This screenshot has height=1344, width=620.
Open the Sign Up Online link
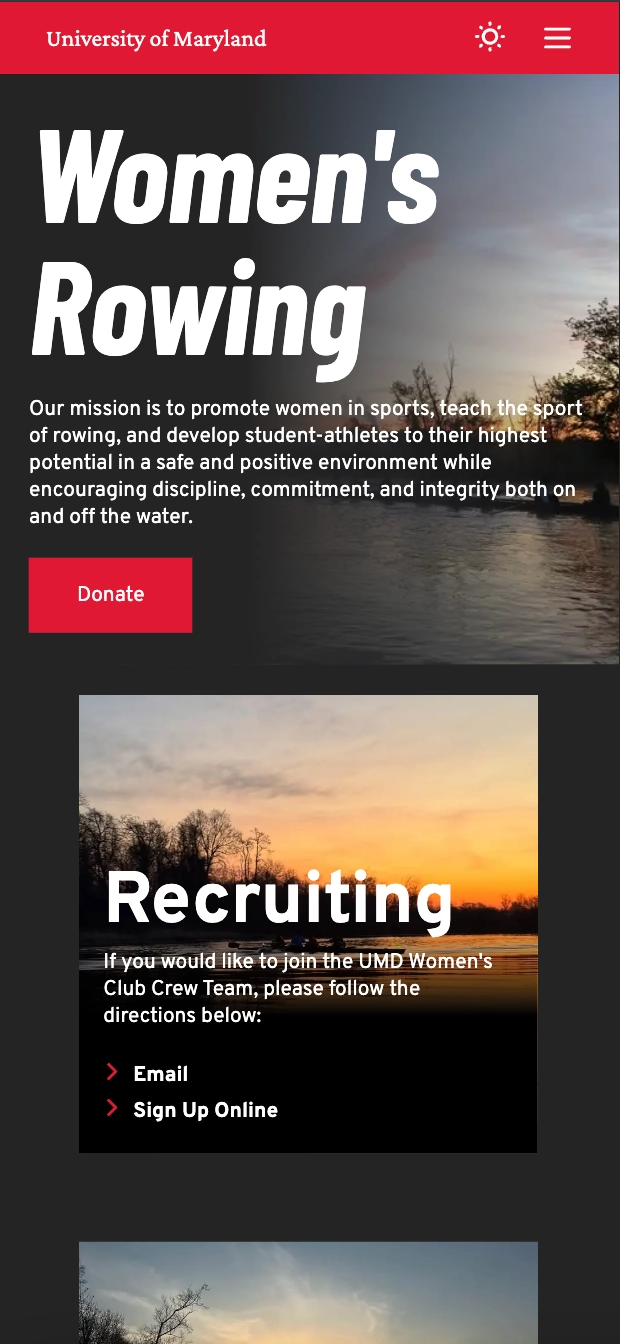pyautogui.click(x=205, y=1110)
